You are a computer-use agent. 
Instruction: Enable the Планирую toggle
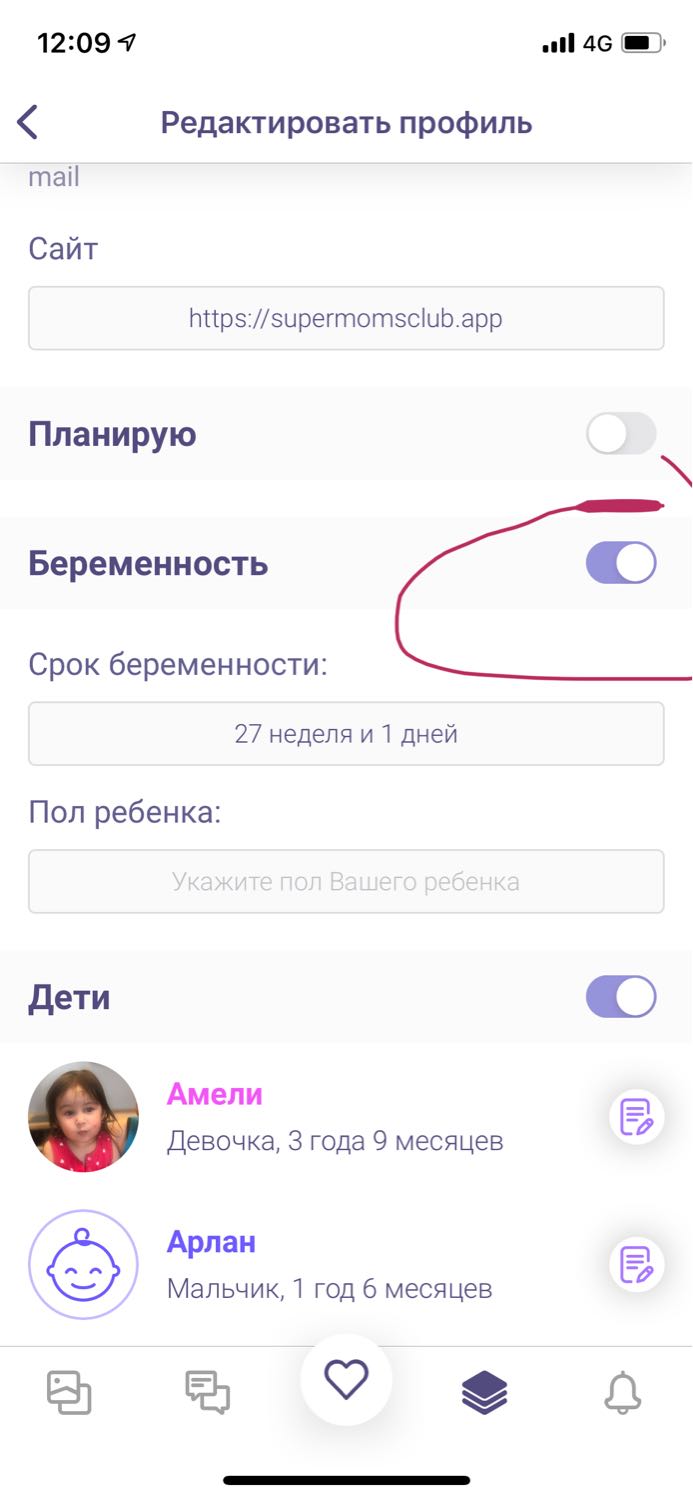point(621,434)
